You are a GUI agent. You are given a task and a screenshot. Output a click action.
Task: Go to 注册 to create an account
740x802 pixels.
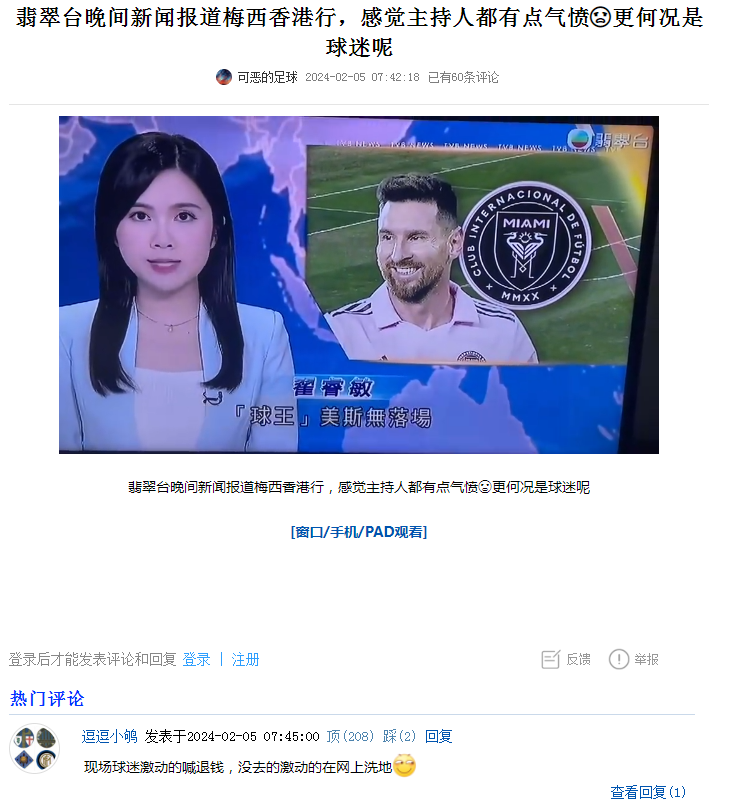(x=246, y=659)
